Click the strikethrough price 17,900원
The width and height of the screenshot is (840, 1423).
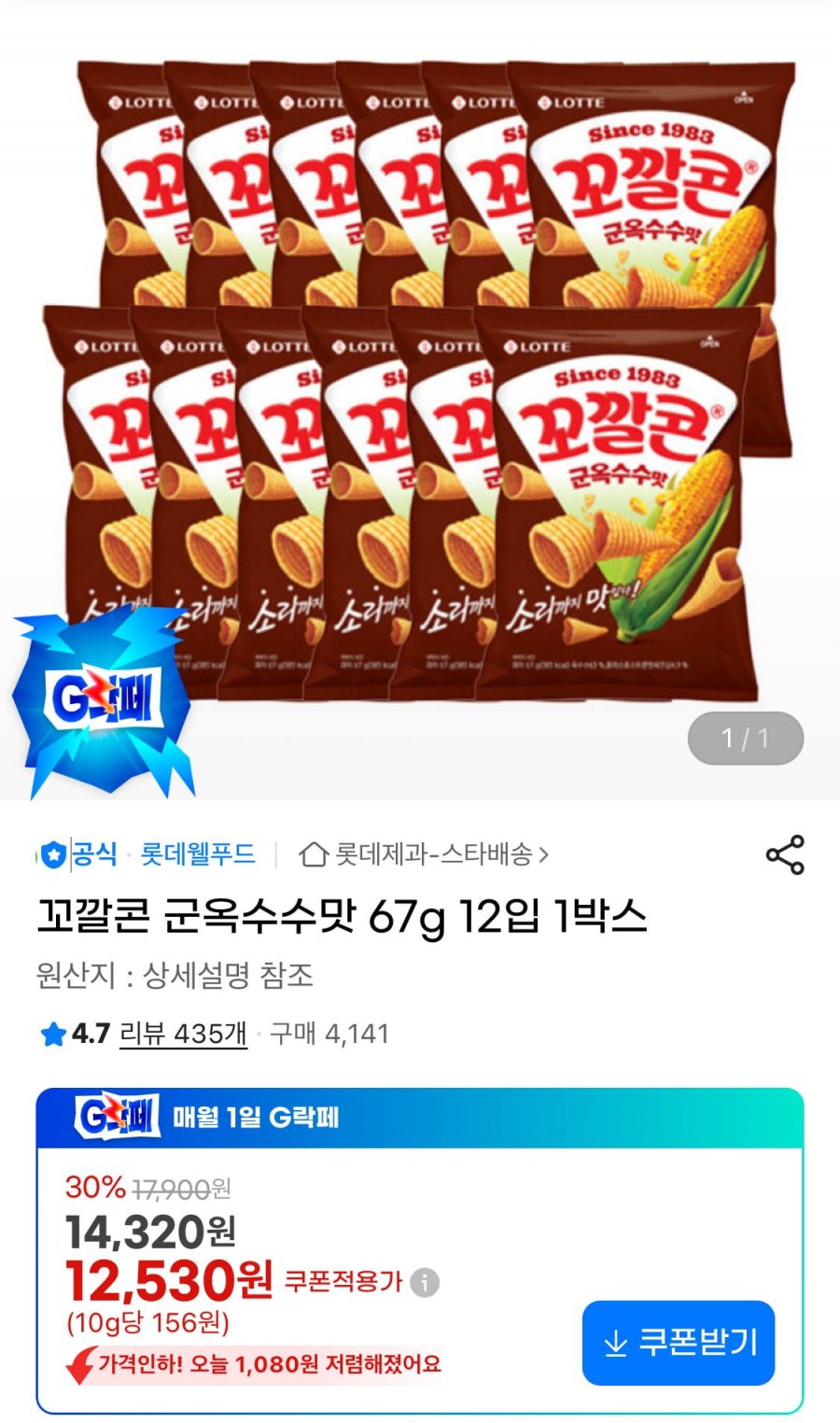(182, 1188)
